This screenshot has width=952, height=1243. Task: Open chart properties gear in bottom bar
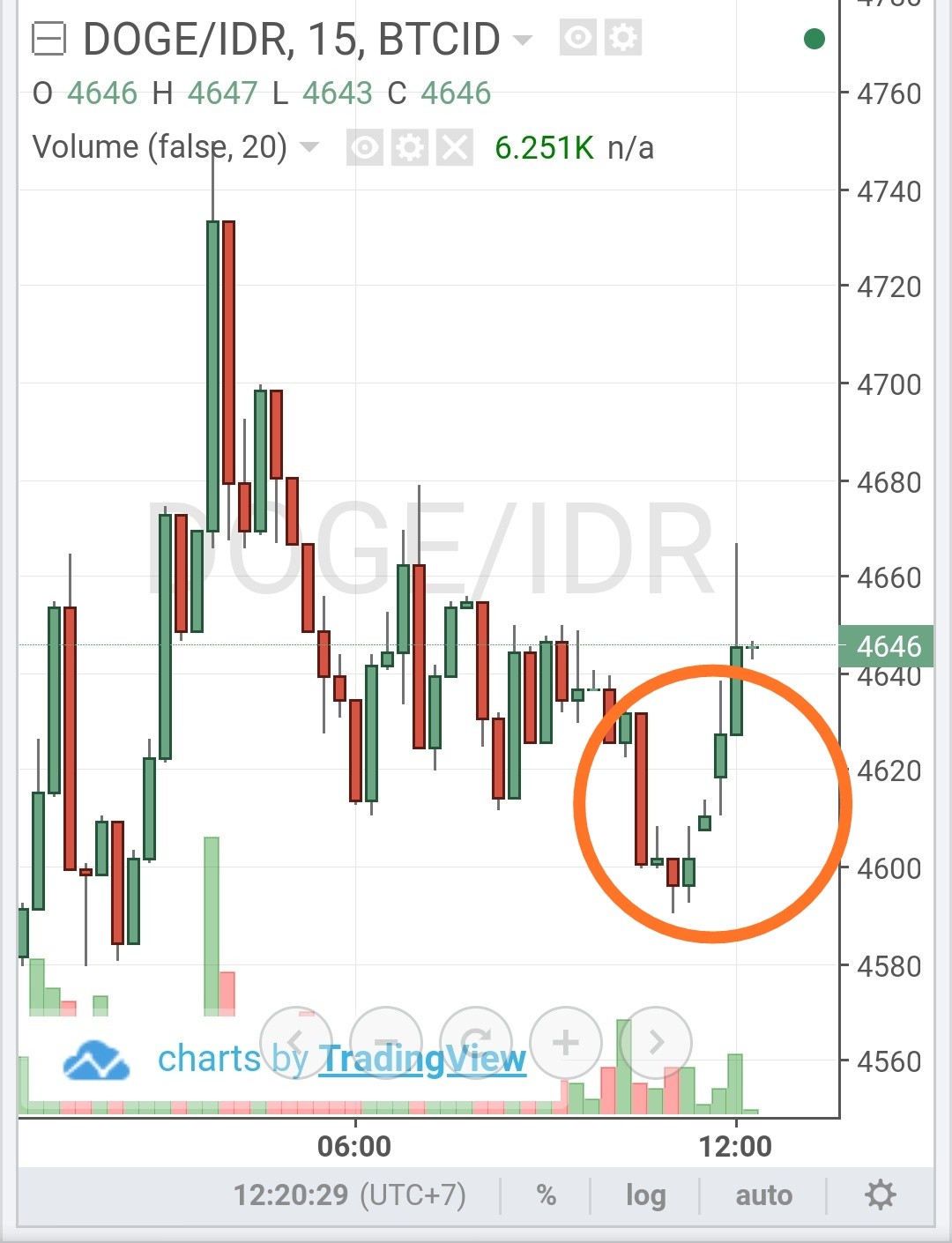[880, 1195]
